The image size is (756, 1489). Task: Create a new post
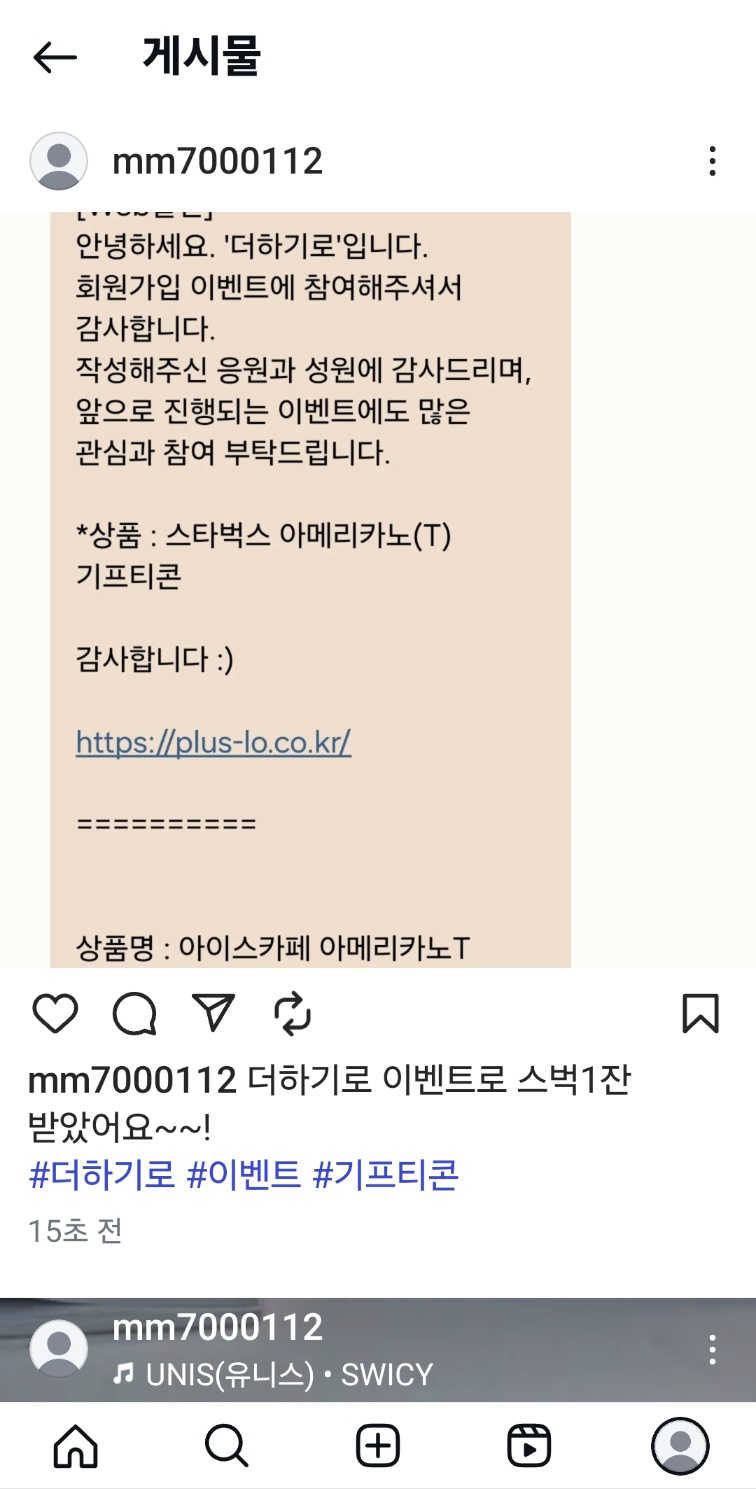[378, 1445]
